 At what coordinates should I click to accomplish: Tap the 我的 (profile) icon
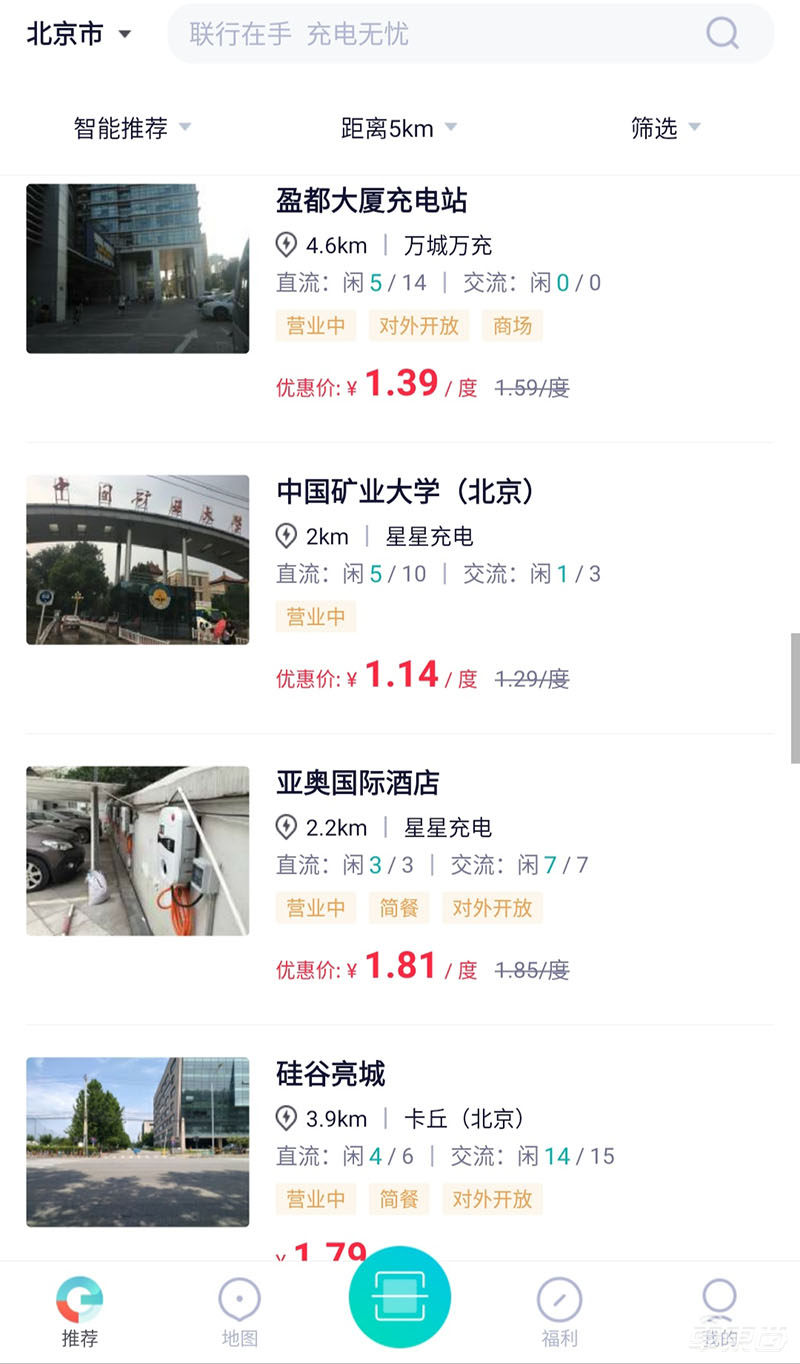click(x=719, y=1295)
